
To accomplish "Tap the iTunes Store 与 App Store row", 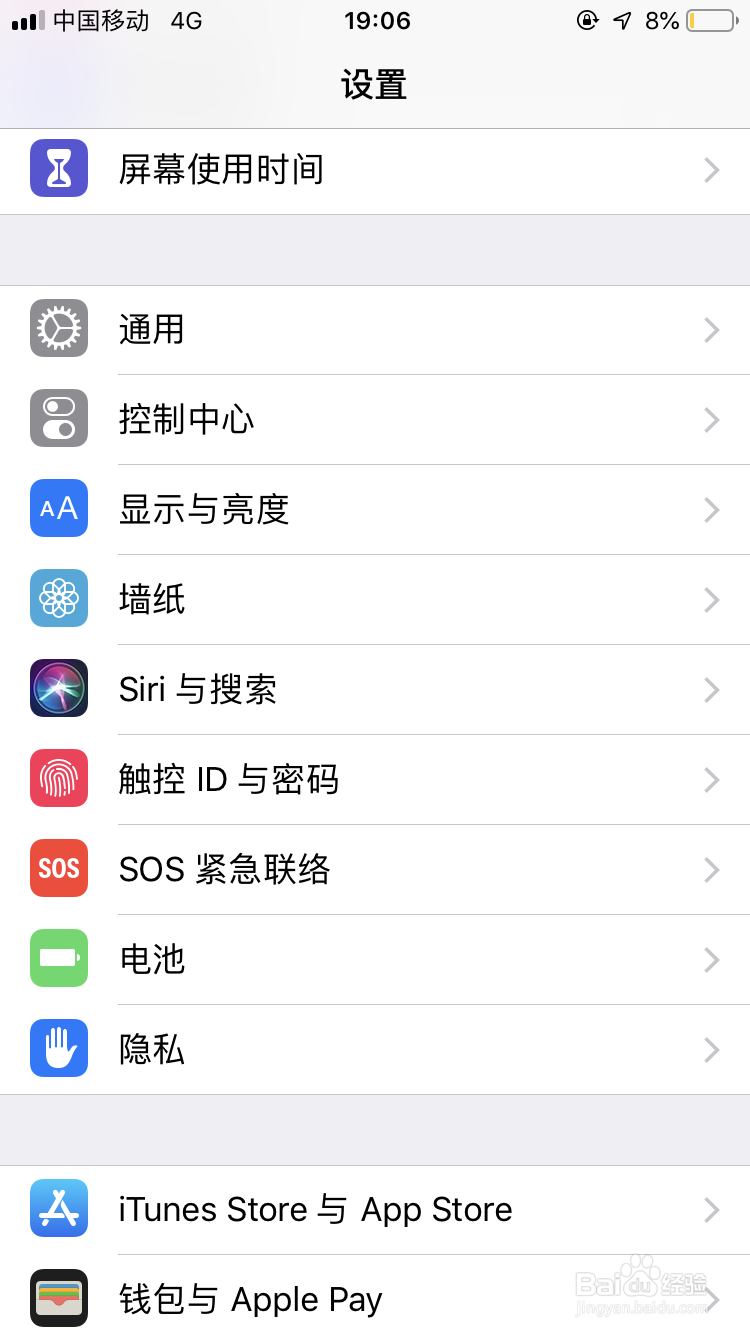I will click(x=375, y=1209).
